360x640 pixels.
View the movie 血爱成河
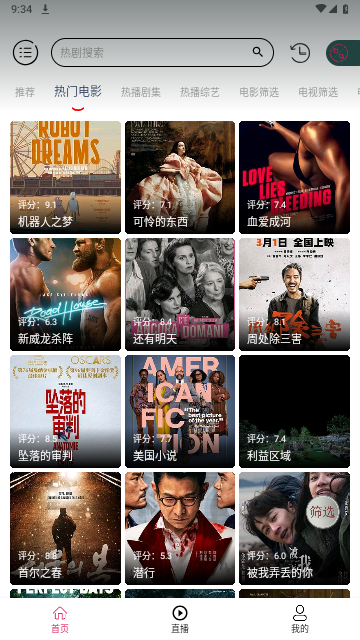pyautogui.click(x=295, y=177)
